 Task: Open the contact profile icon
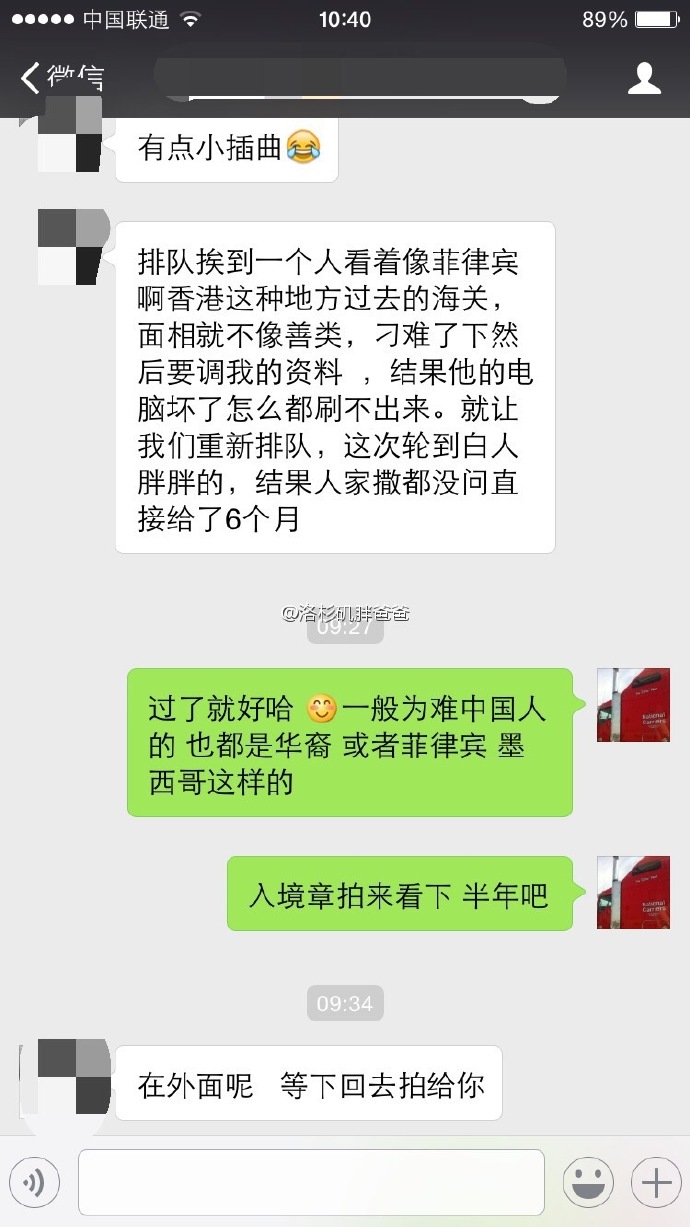tap(644, 78)
